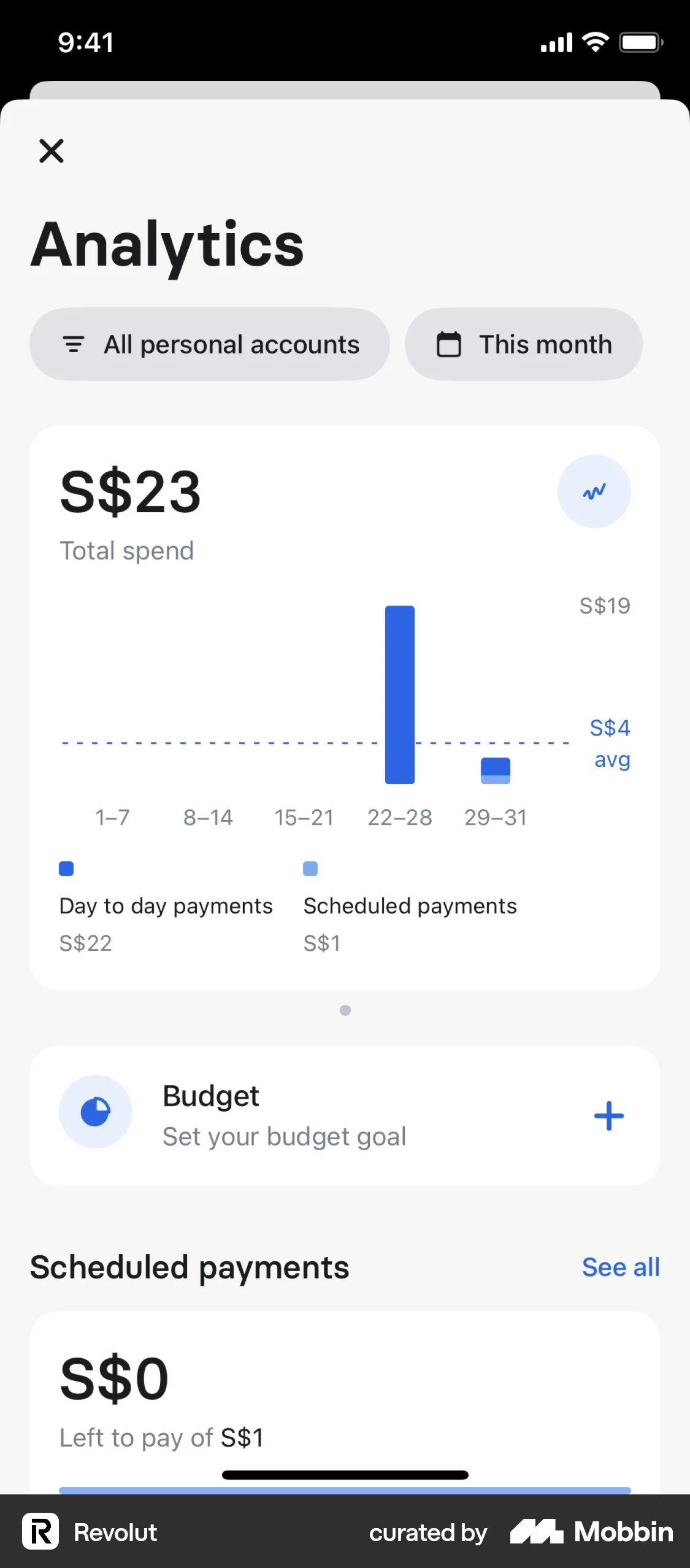This screenshot has height=1568, width=690.
Task: Tap the sparkline trend icon on spend card
Action: (x=594, y=491)
